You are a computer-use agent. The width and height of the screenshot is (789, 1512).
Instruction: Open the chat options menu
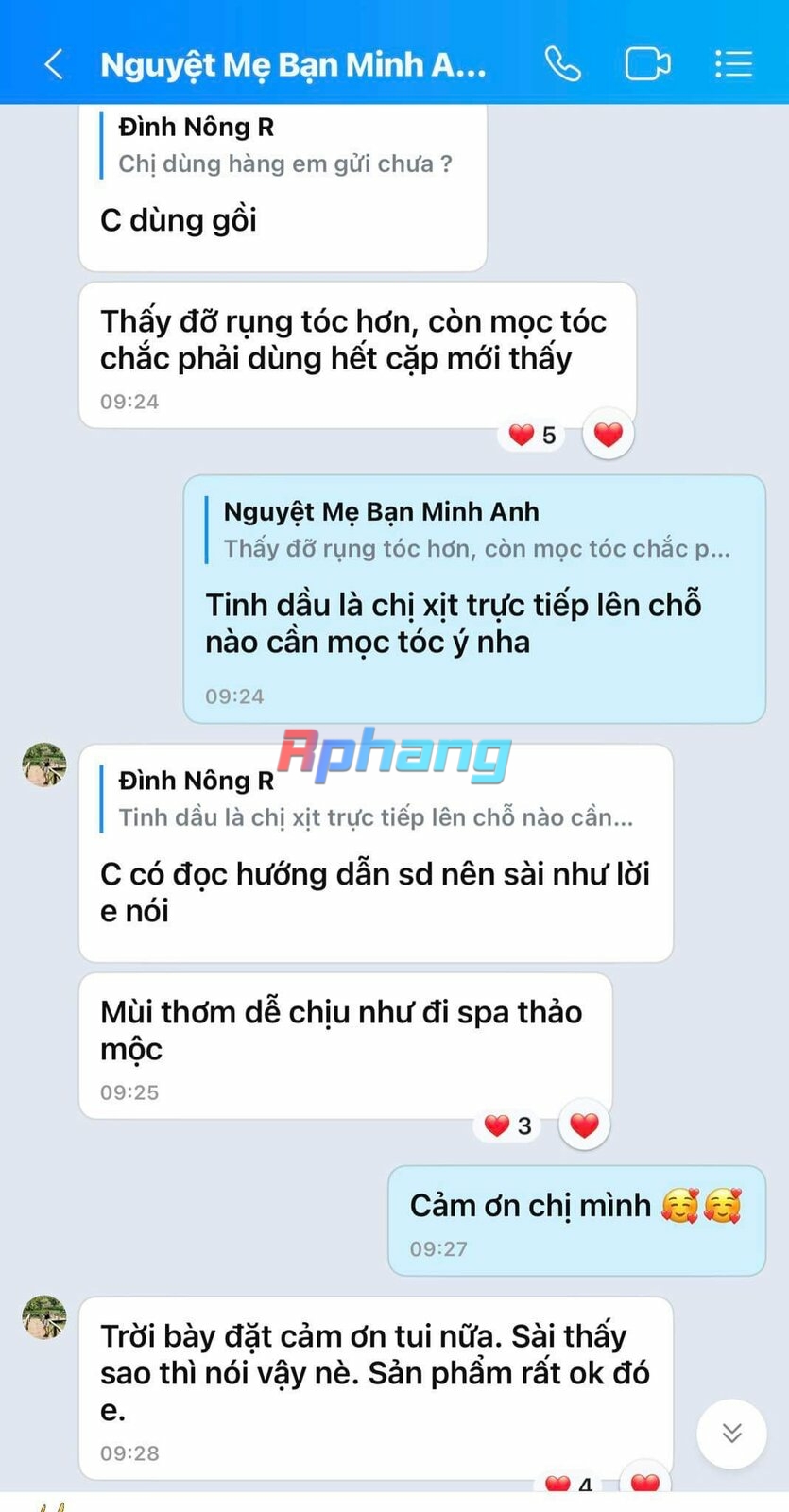click(x=733, y=64)
